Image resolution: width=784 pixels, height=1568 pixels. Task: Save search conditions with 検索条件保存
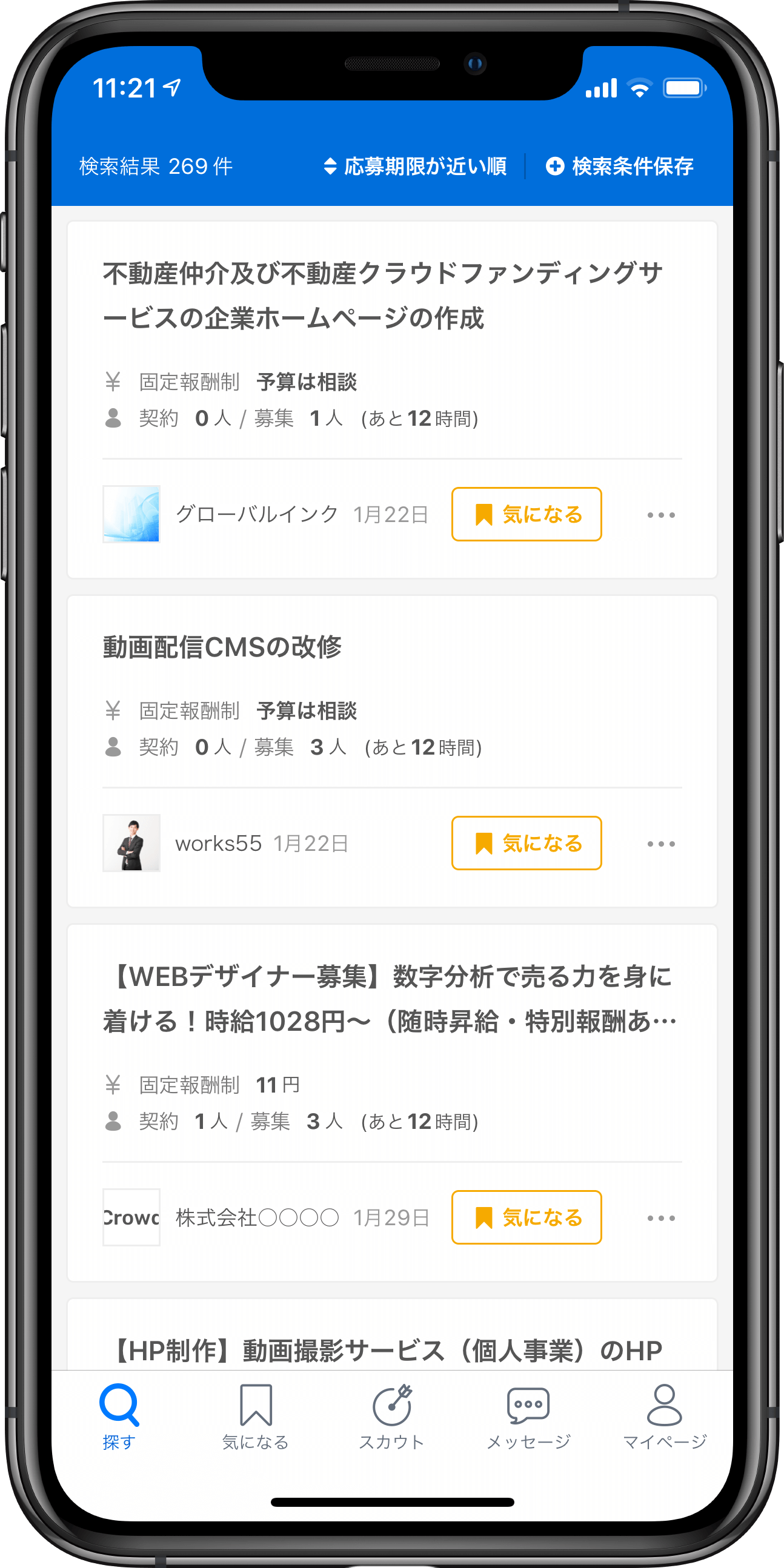click(x=620, y=166)
